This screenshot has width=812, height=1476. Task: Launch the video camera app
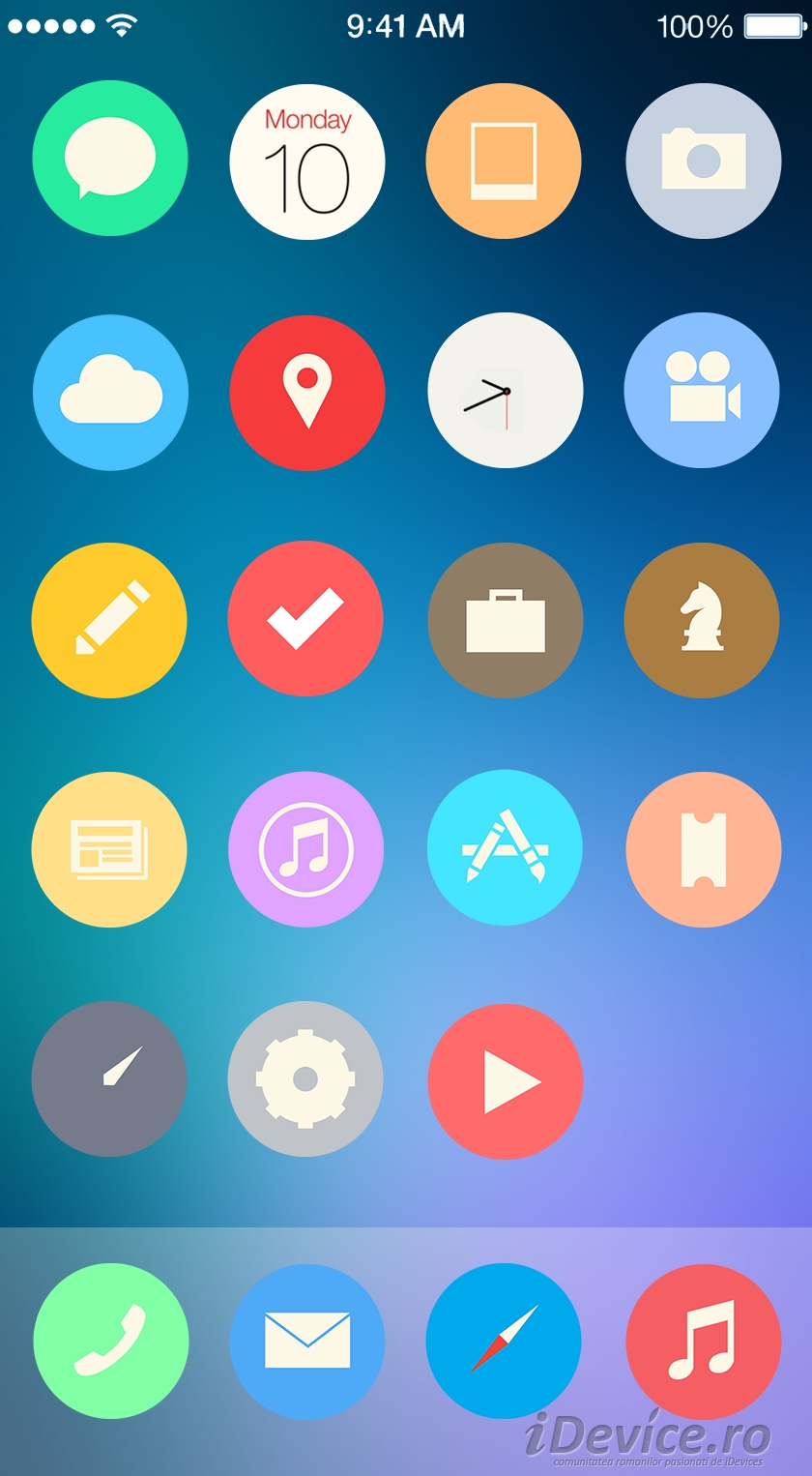pyautogui.click(x=702, y=391)
